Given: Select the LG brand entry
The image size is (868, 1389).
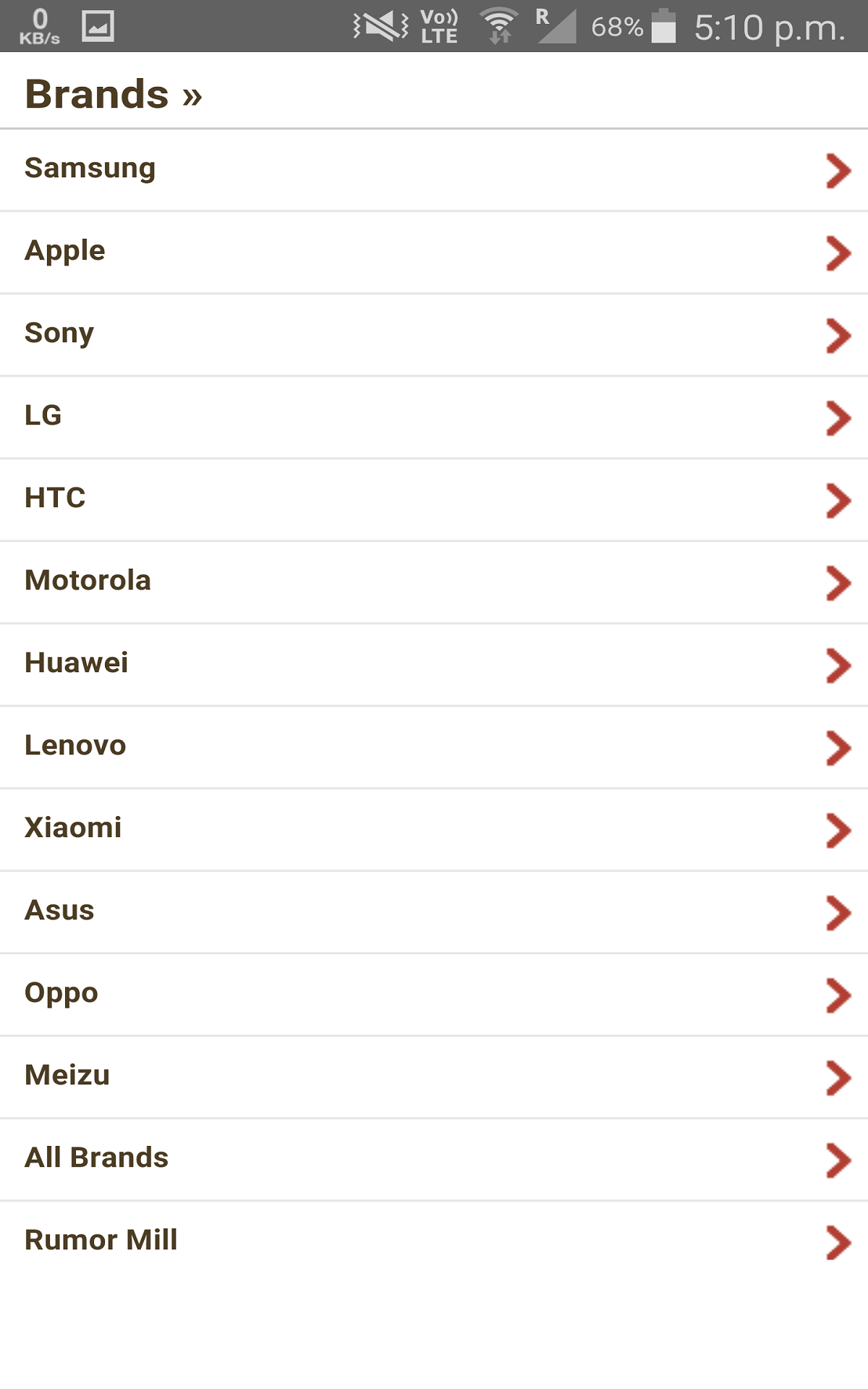Looking at the screenshot, I should pyautogui.click(x=42, y=415).
